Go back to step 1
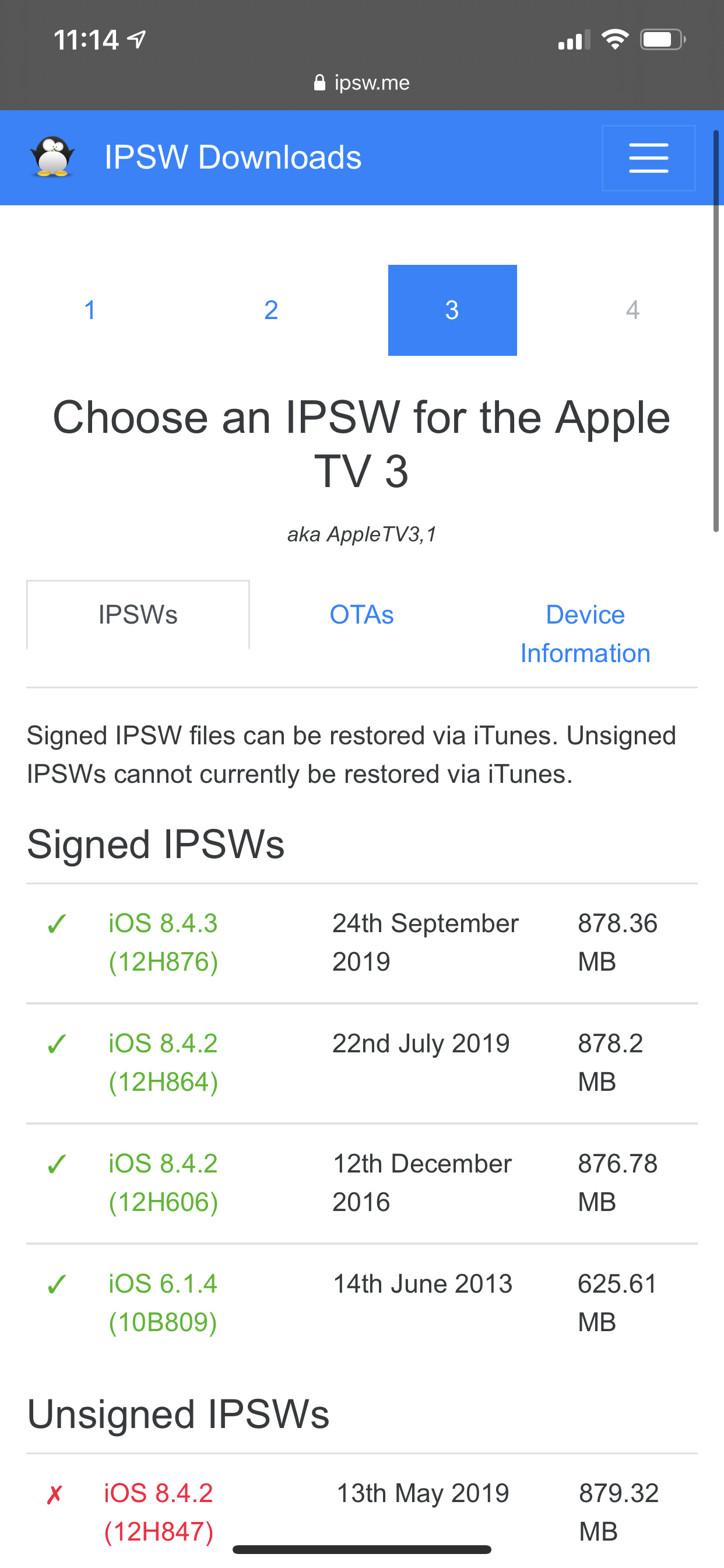 point(90,310)
